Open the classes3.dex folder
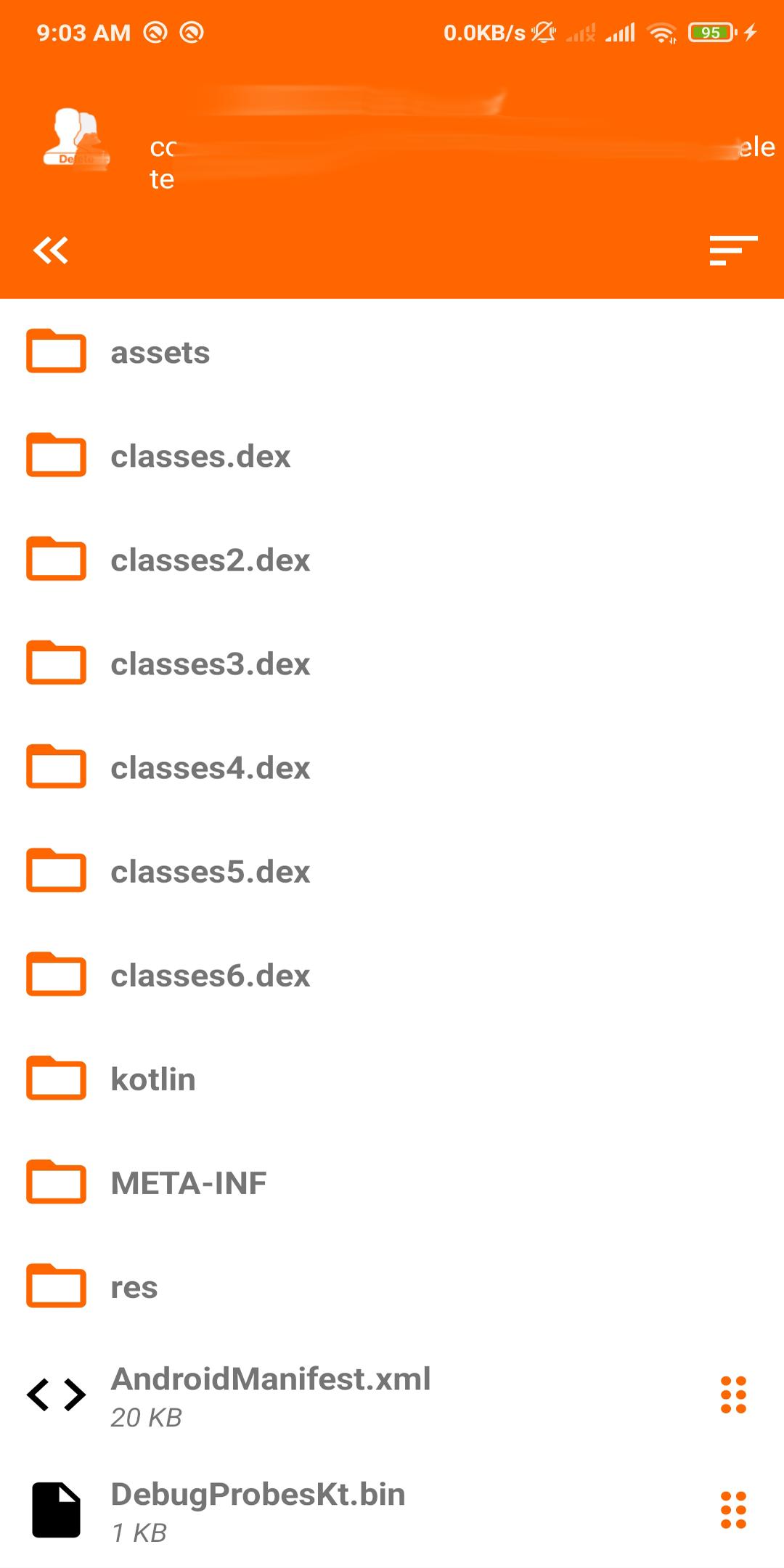The image size is (784, 1568). pos(210,664)
